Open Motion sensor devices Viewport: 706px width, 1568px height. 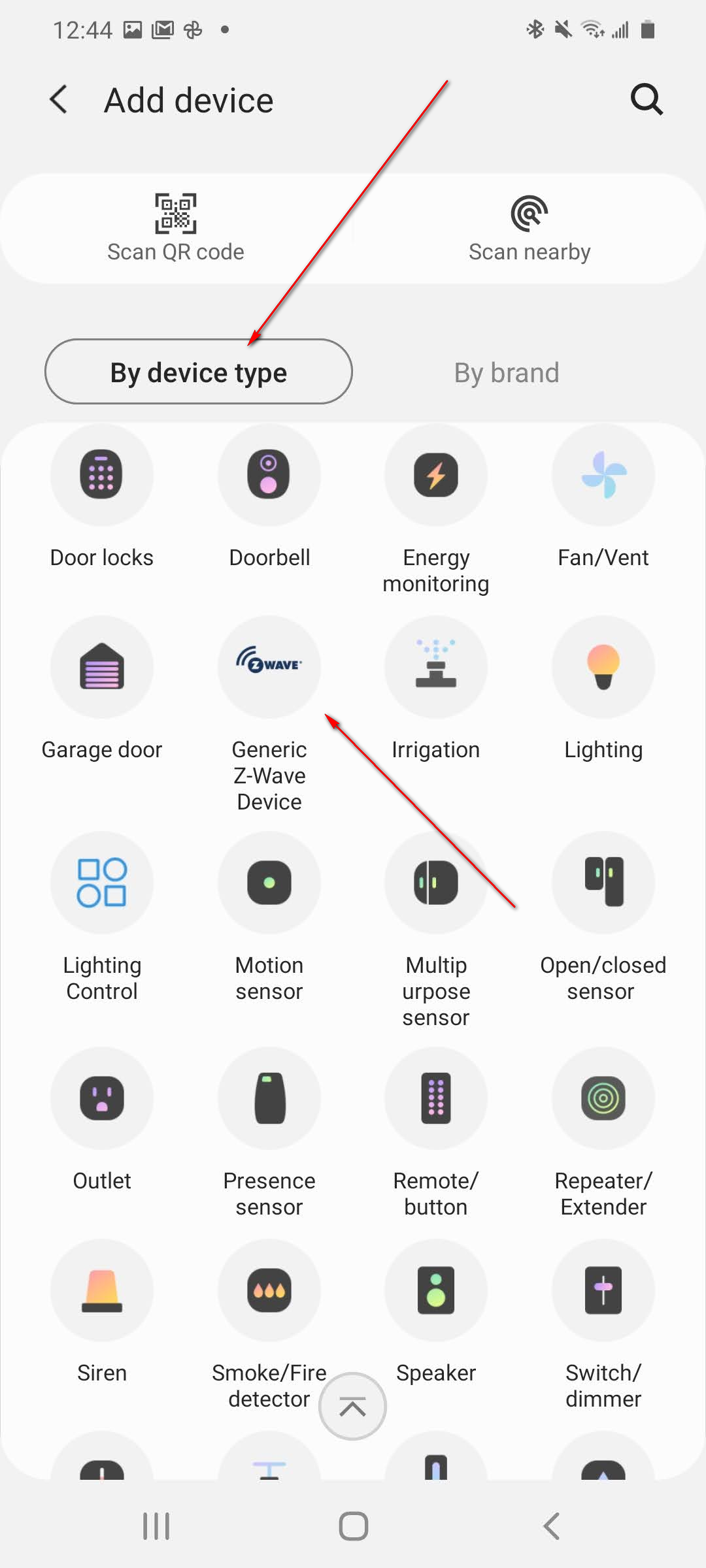(269, 883)
